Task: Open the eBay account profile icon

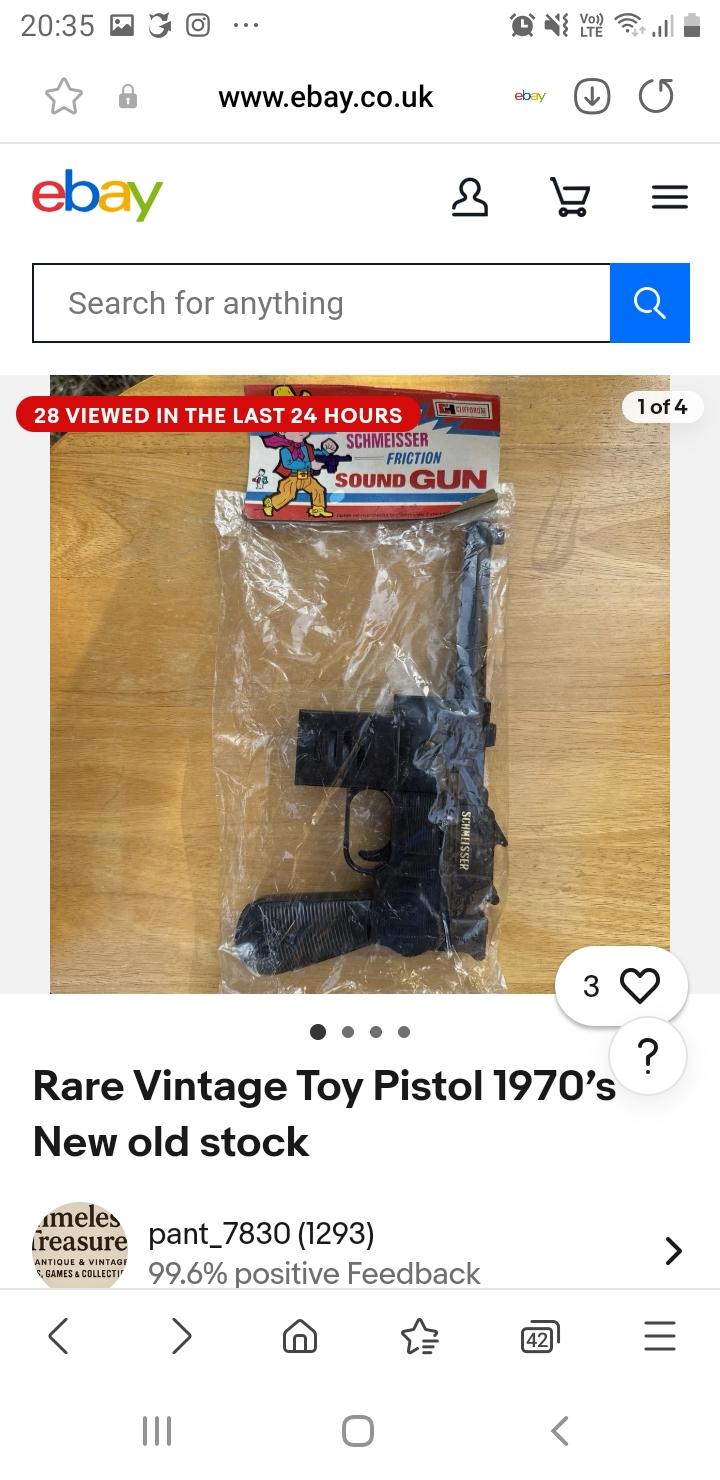Action: click(469, 197)
